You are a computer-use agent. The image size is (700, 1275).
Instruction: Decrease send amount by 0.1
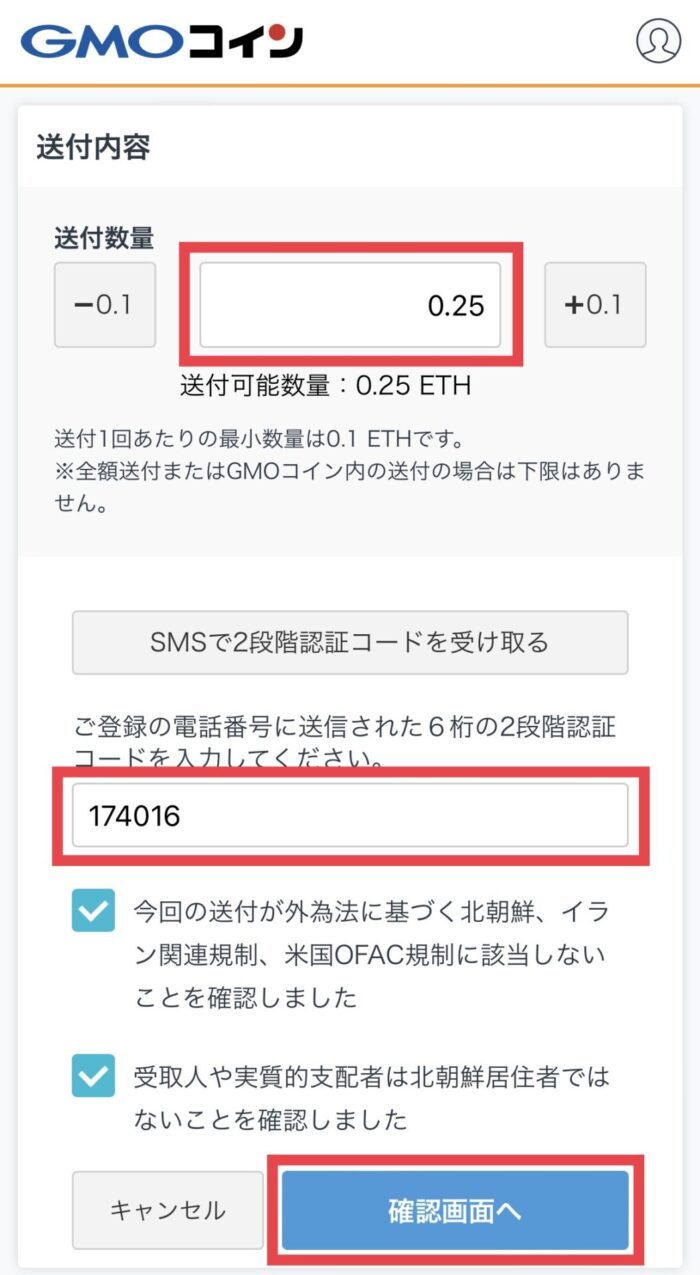[x=105, y=305]
